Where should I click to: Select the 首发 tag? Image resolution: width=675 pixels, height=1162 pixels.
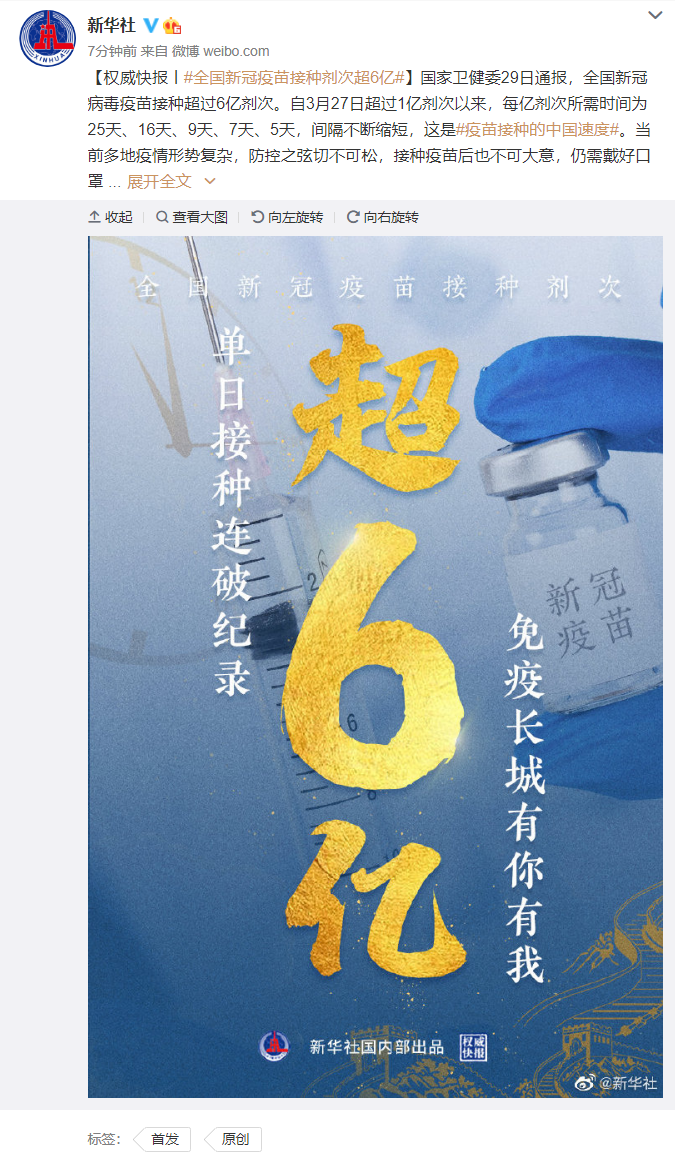(x=164, y=1139)
